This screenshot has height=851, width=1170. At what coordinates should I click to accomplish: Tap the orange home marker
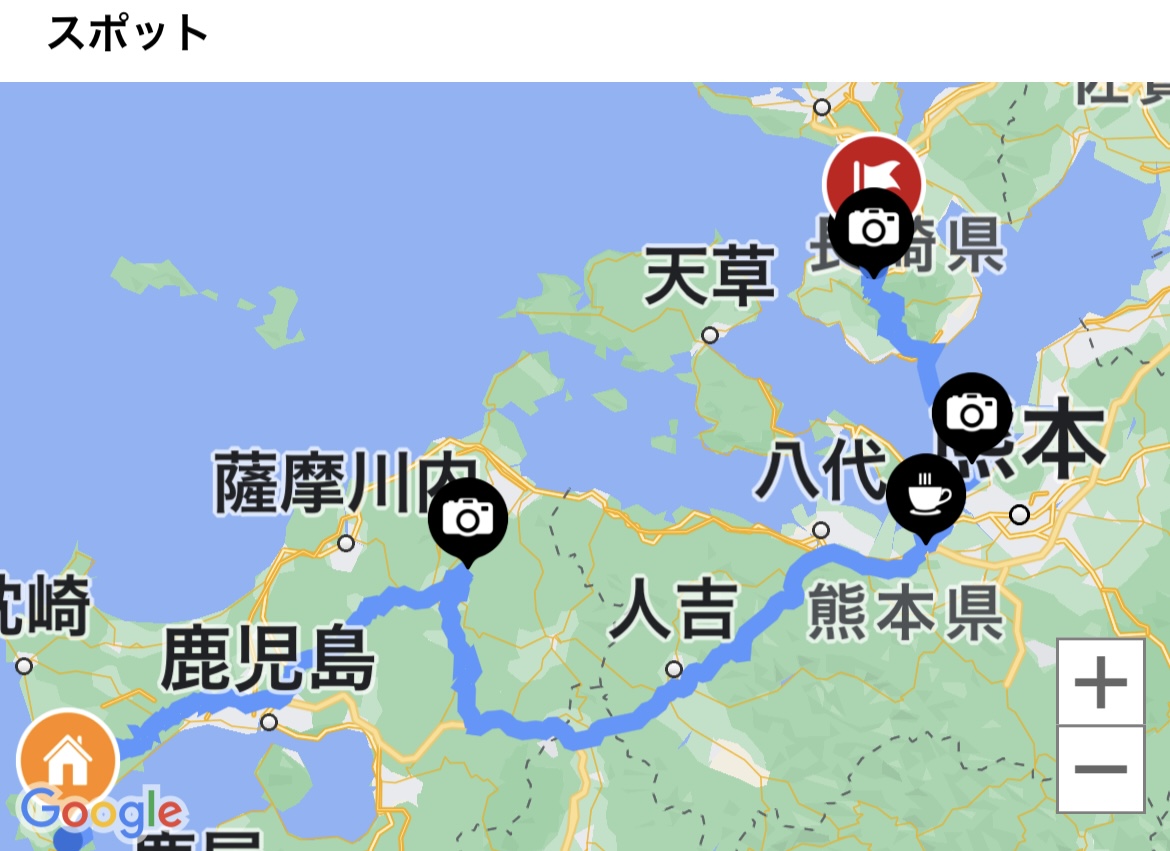click(68, 759)
